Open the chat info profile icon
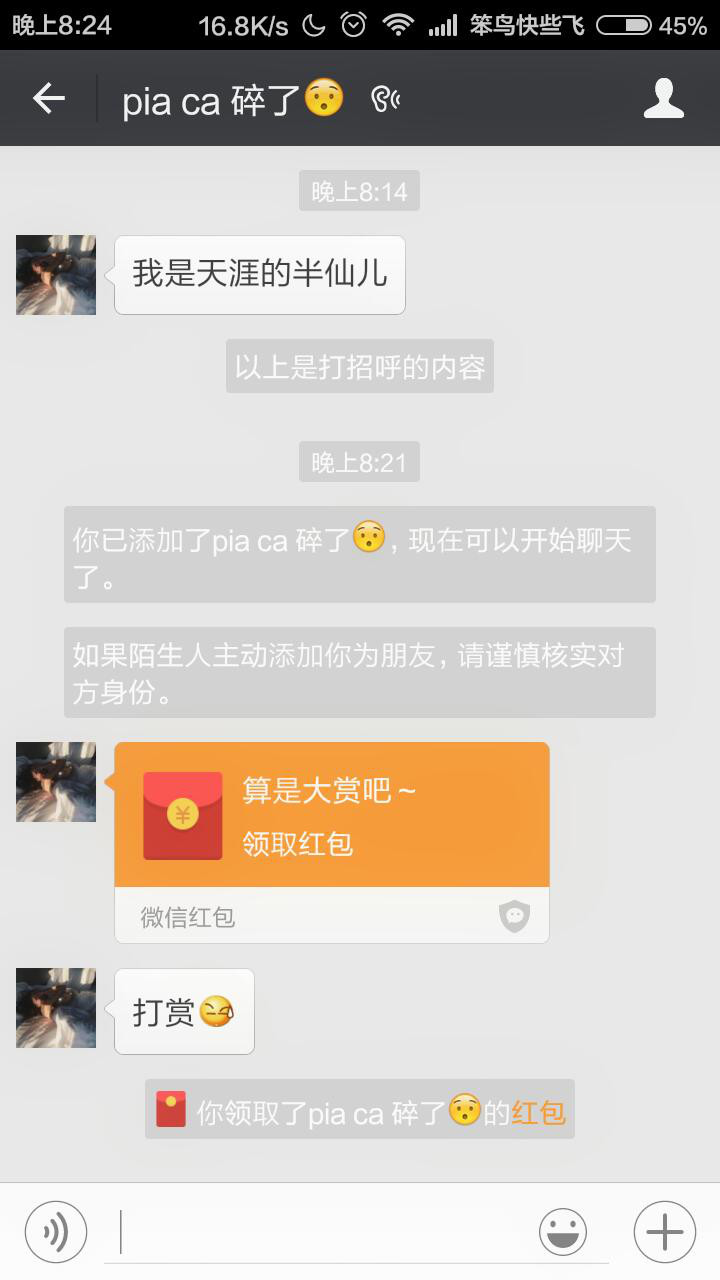 664,98
